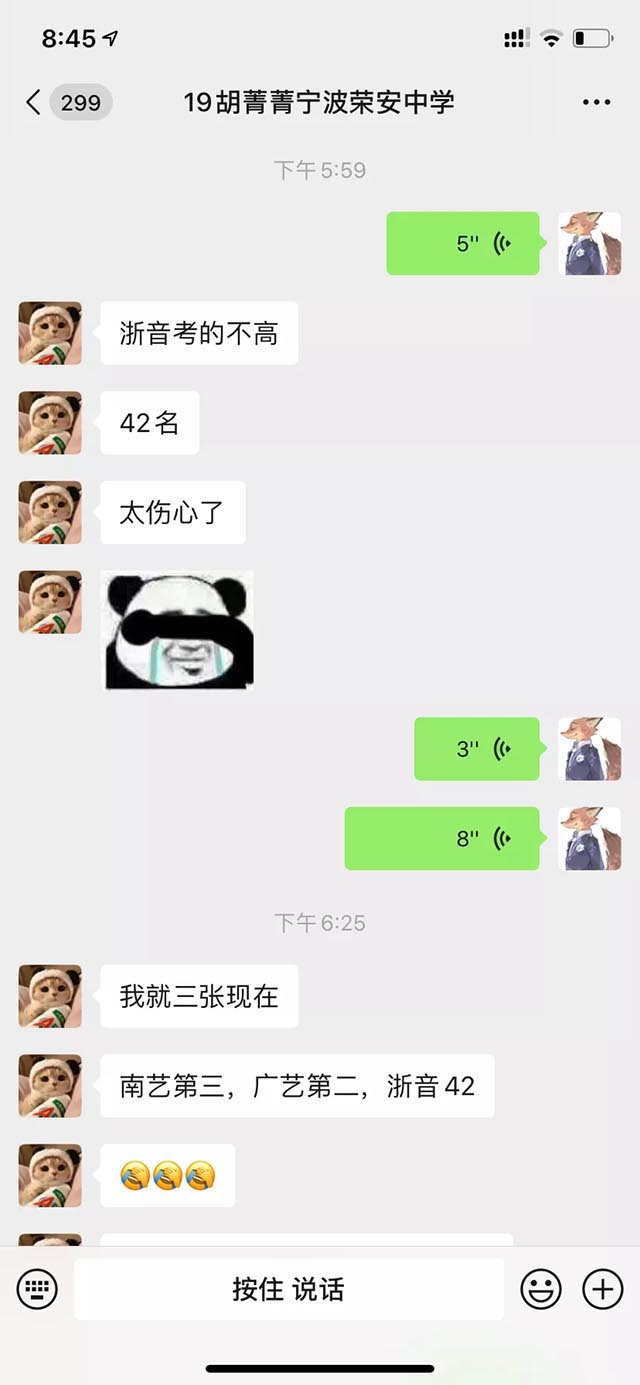The width and height of the screenshot is (640, 1385).
Task: Open fox avatar beside the 5-second voice message
Action: [x=589, y=243]
